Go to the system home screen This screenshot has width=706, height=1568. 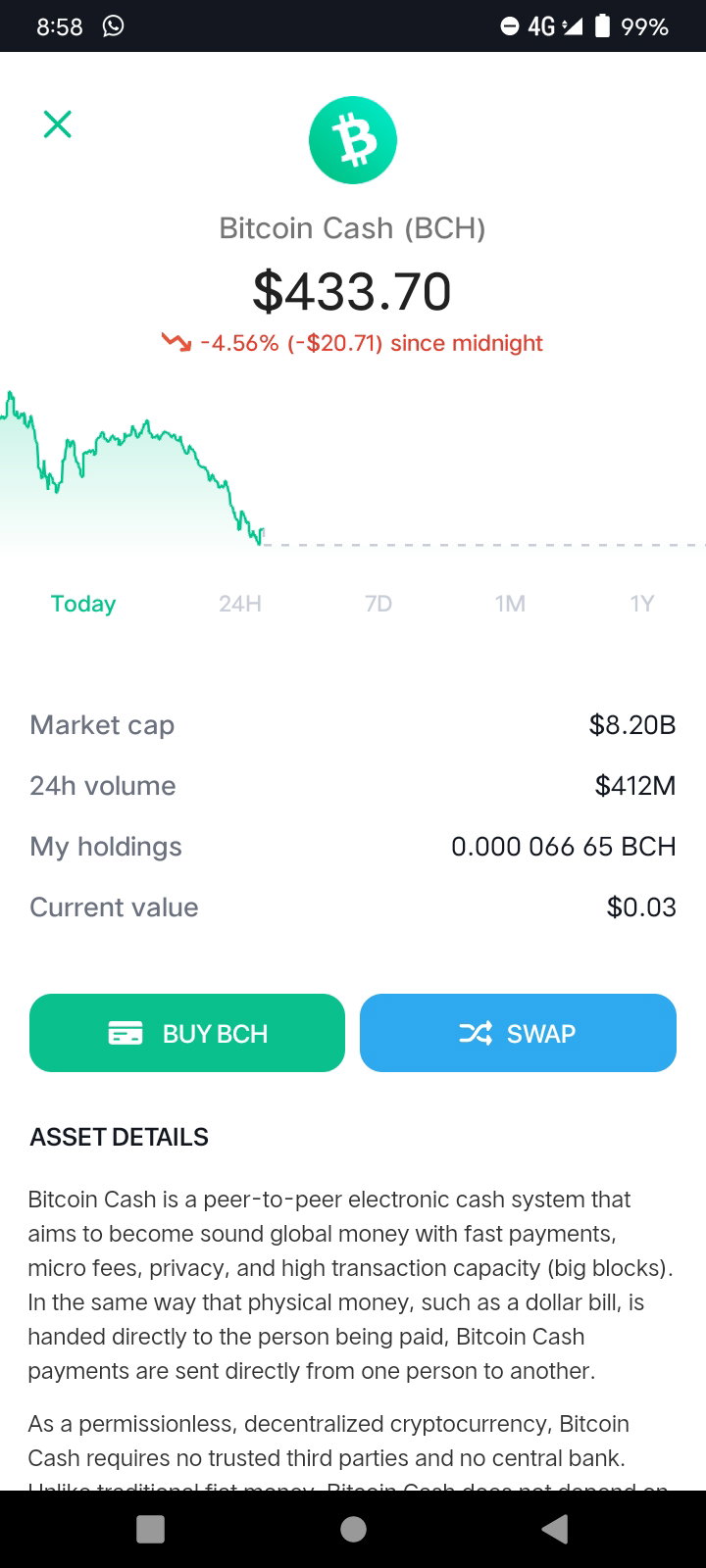click(x=353, y=1529)
